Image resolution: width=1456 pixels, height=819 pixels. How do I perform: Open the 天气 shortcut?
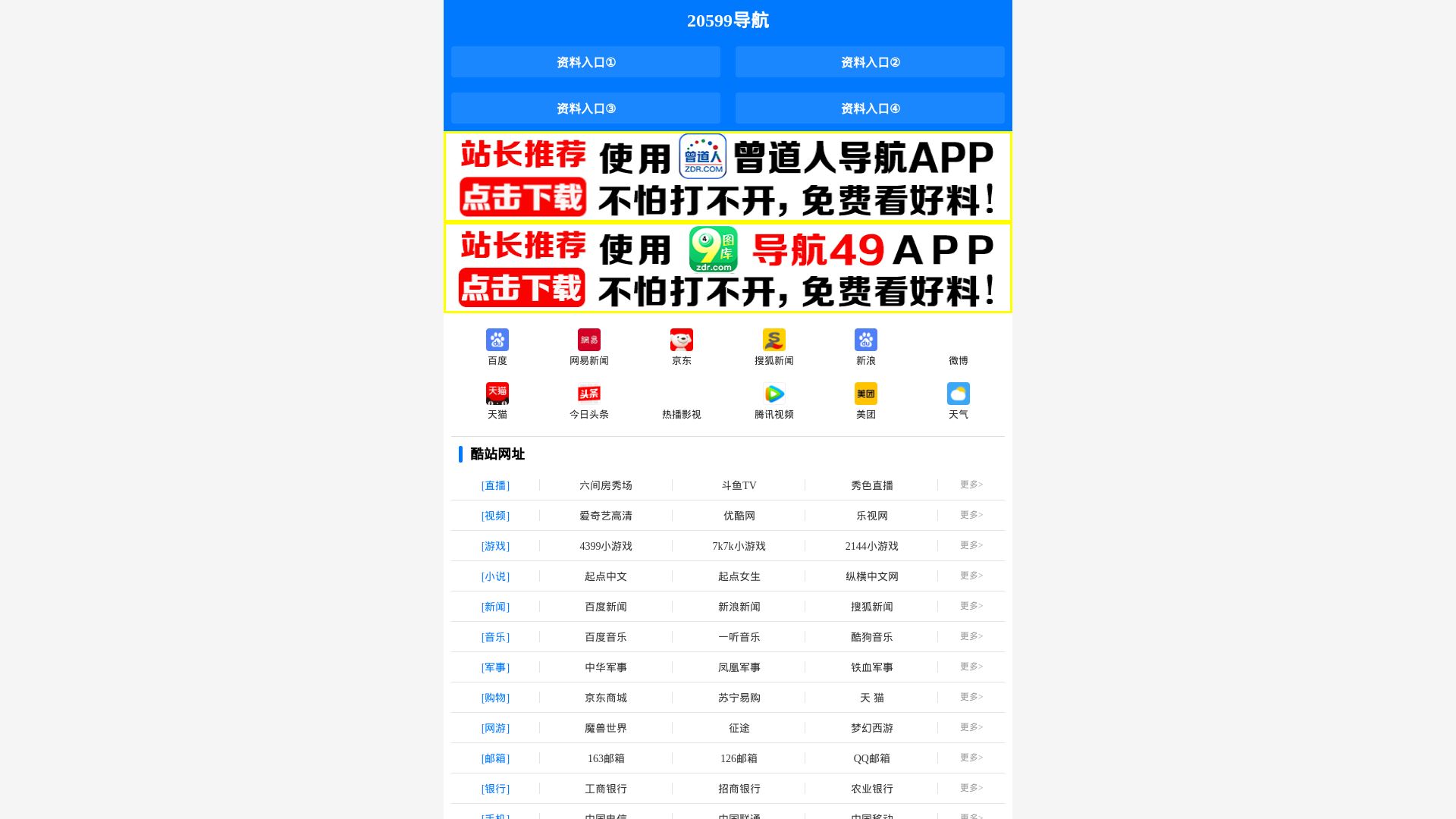(x=959, y=401)
